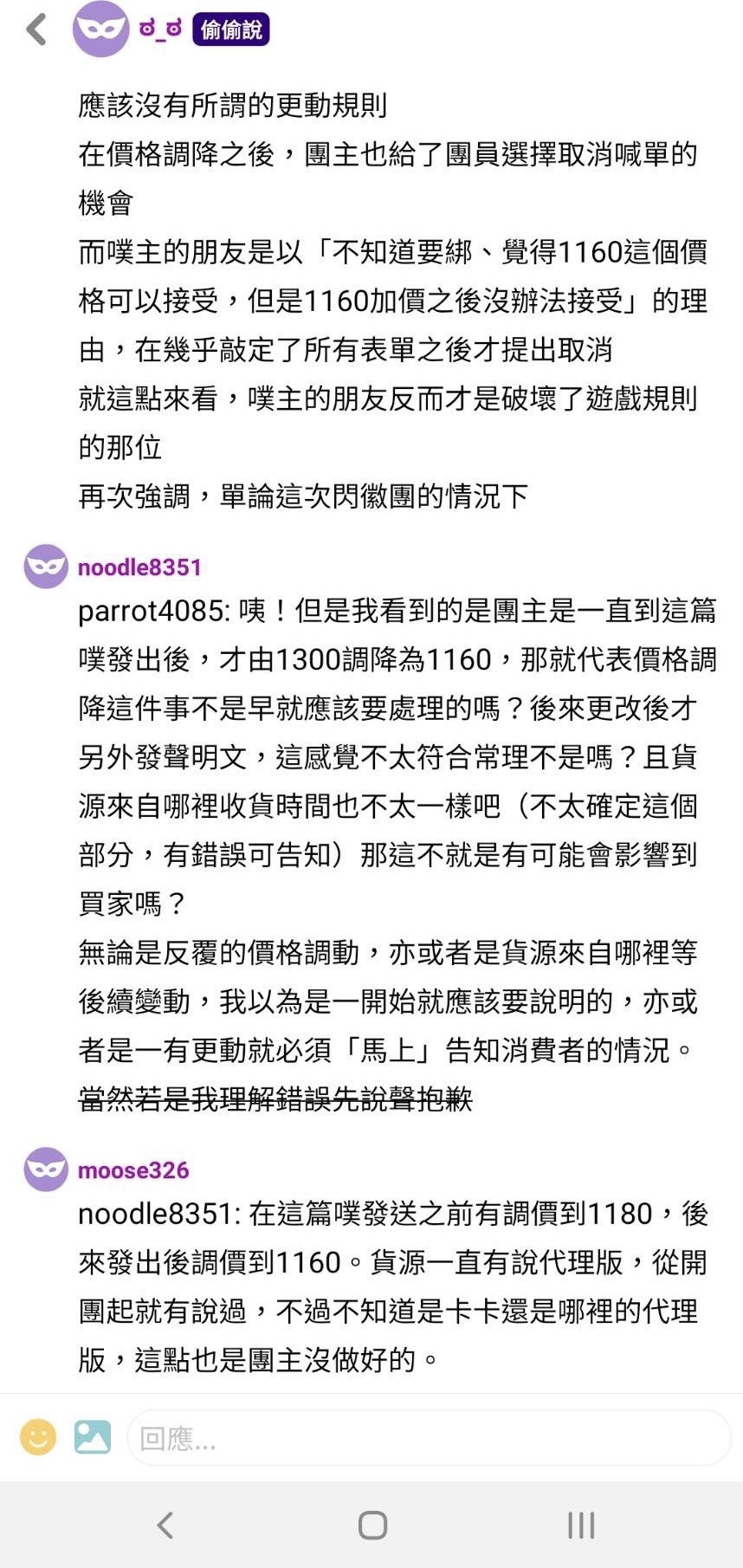View moose326's profile name

click(133, 1170)
